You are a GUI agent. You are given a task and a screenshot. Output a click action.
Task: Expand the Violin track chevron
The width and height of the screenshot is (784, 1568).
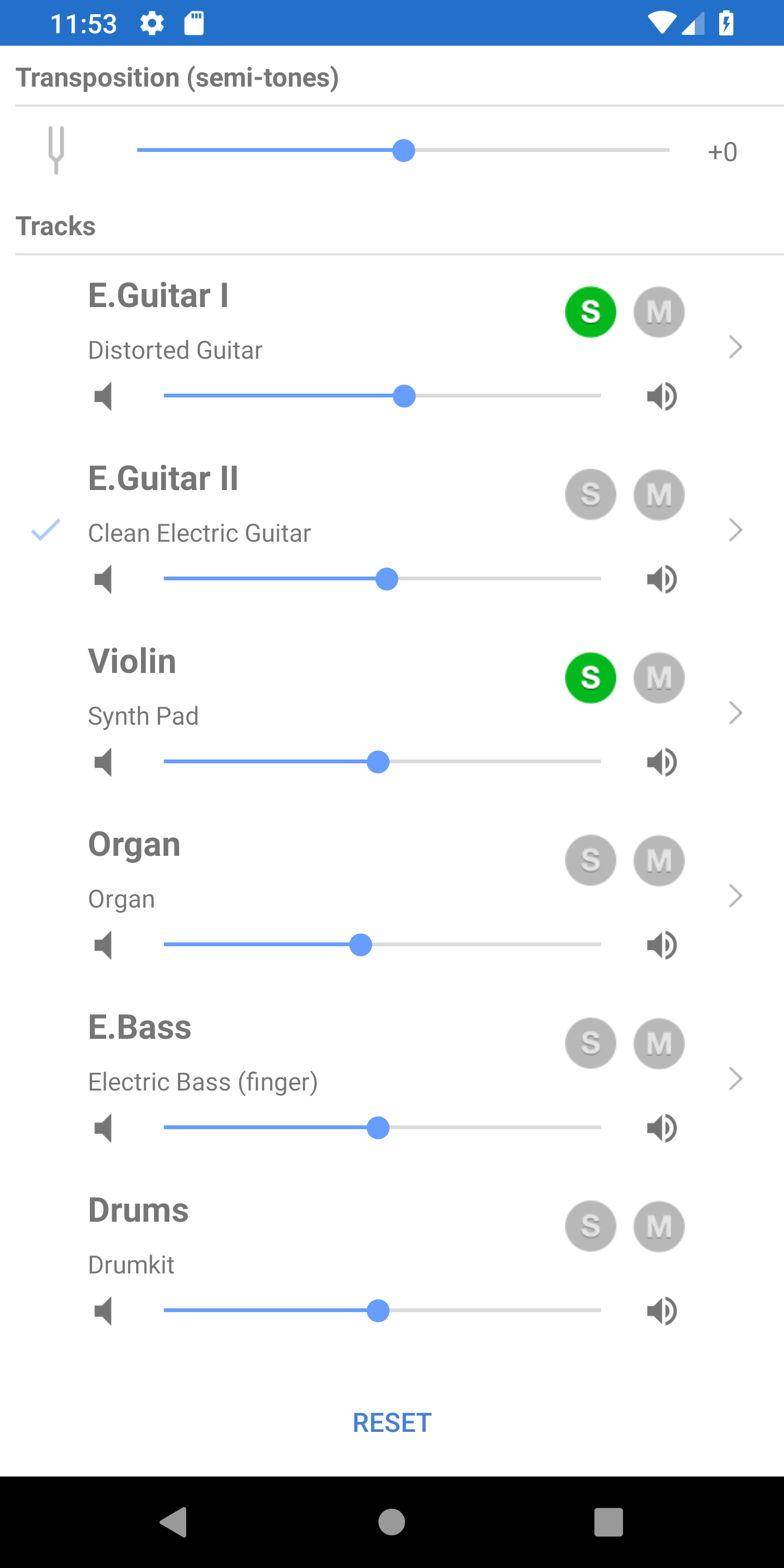[x=736, y=713]
